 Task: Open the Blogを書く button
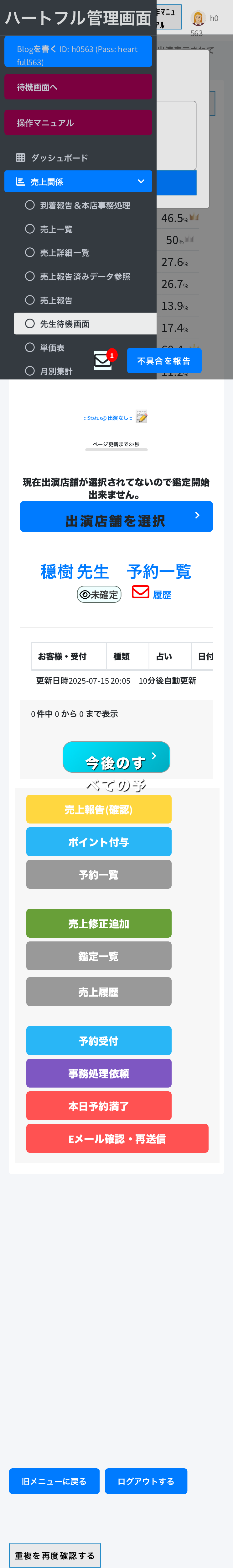tap(78, 52)
